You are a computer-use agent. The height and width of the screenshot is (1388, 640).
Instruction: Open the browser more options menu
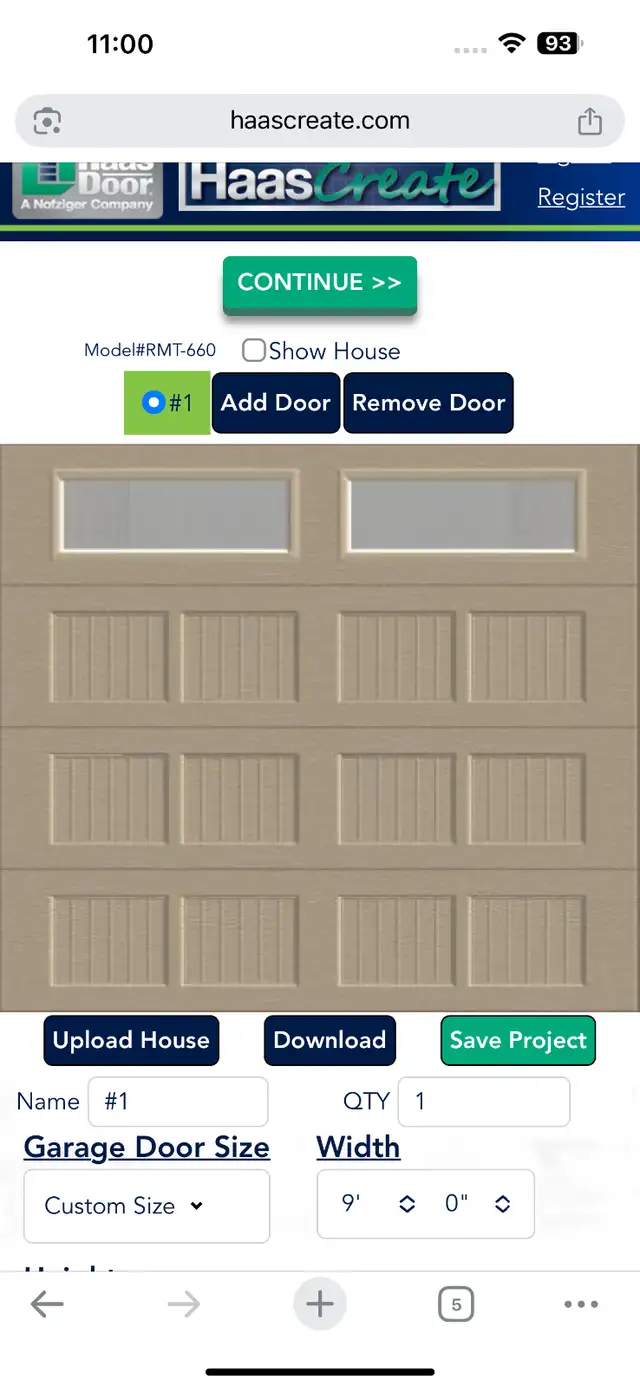coord(581,1304)
